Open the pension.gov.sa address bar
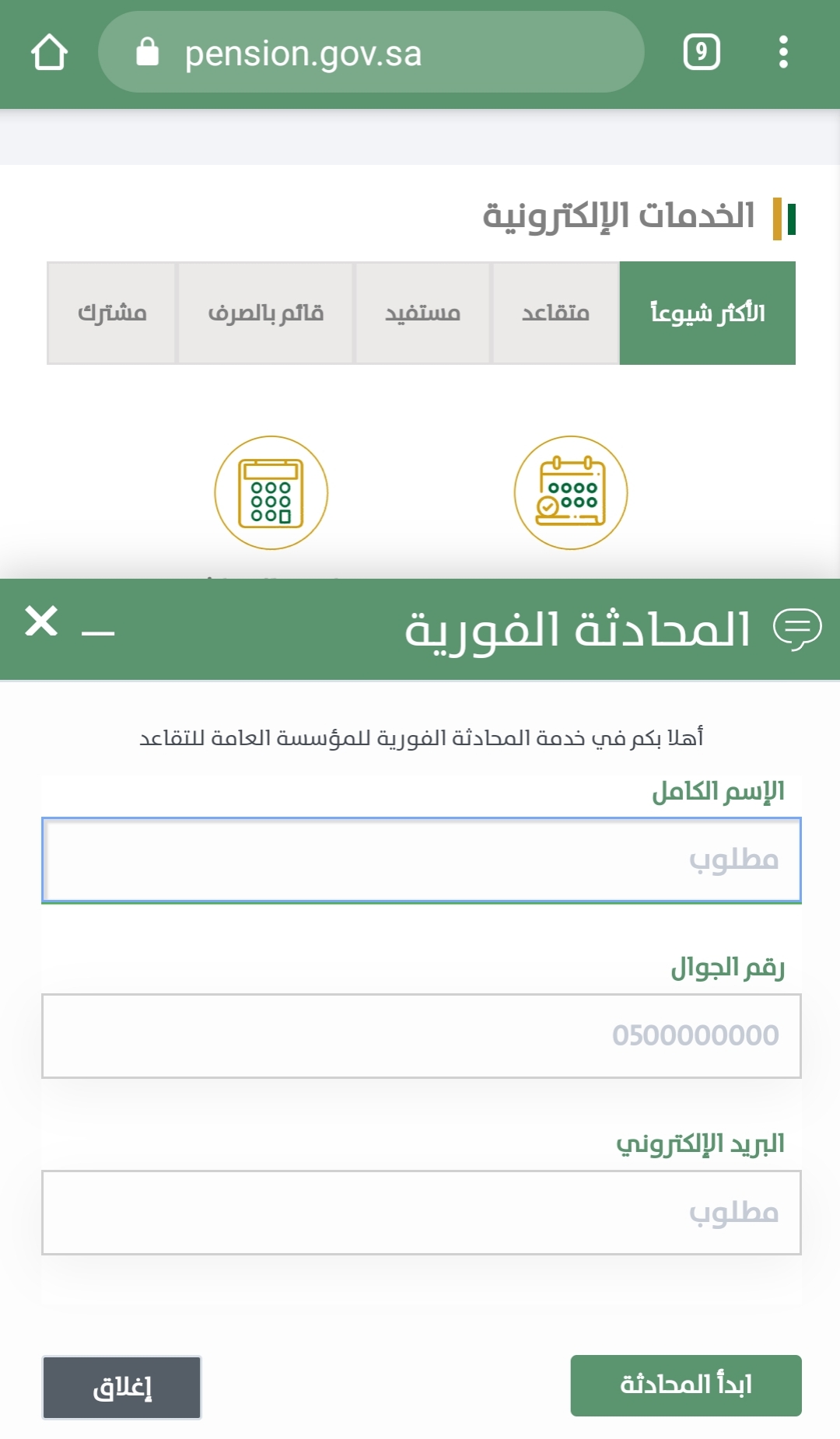The image size is (840, 1439). 371,53
